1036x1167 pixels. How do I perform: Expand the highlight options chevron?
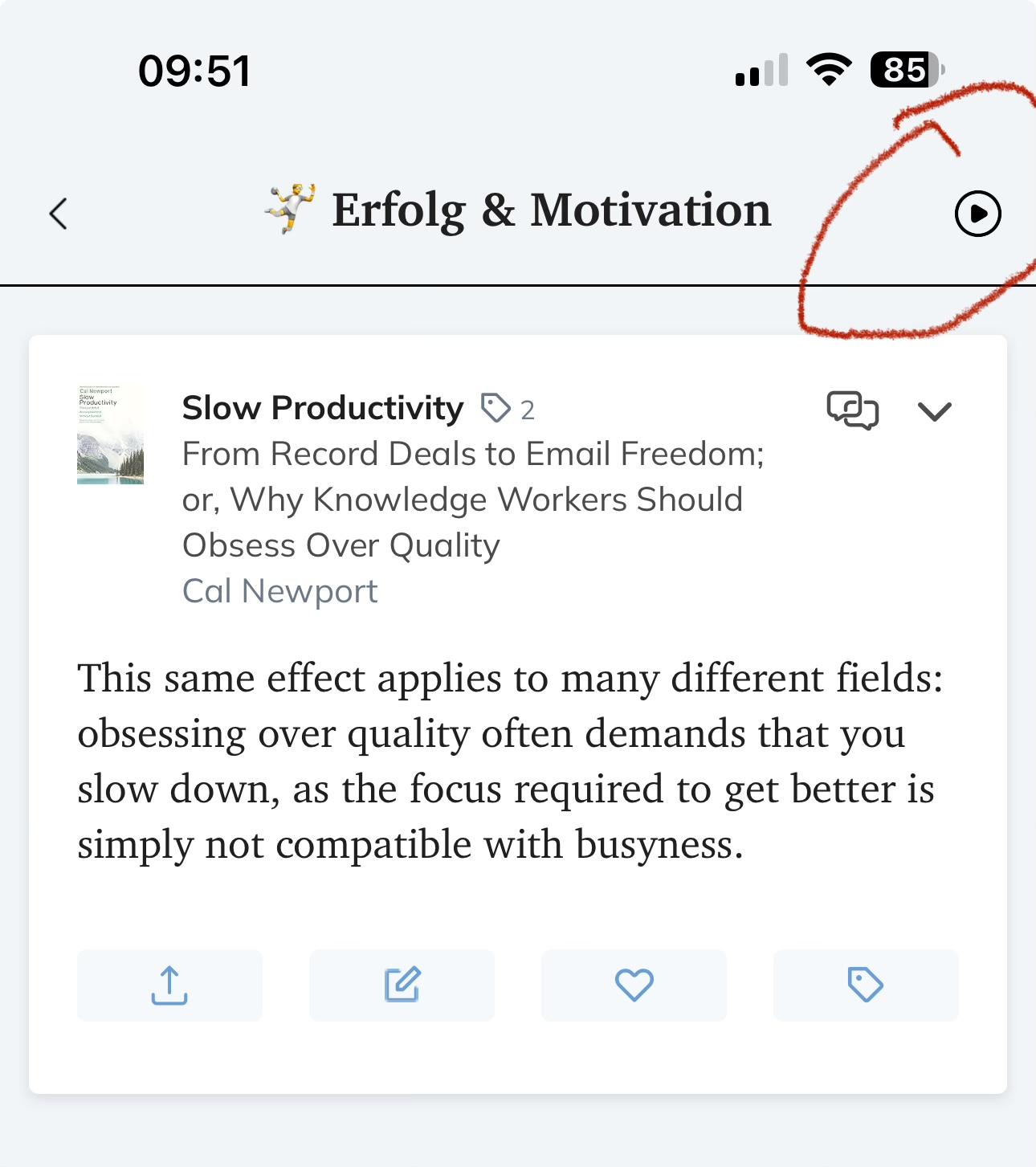pos(934,411)
